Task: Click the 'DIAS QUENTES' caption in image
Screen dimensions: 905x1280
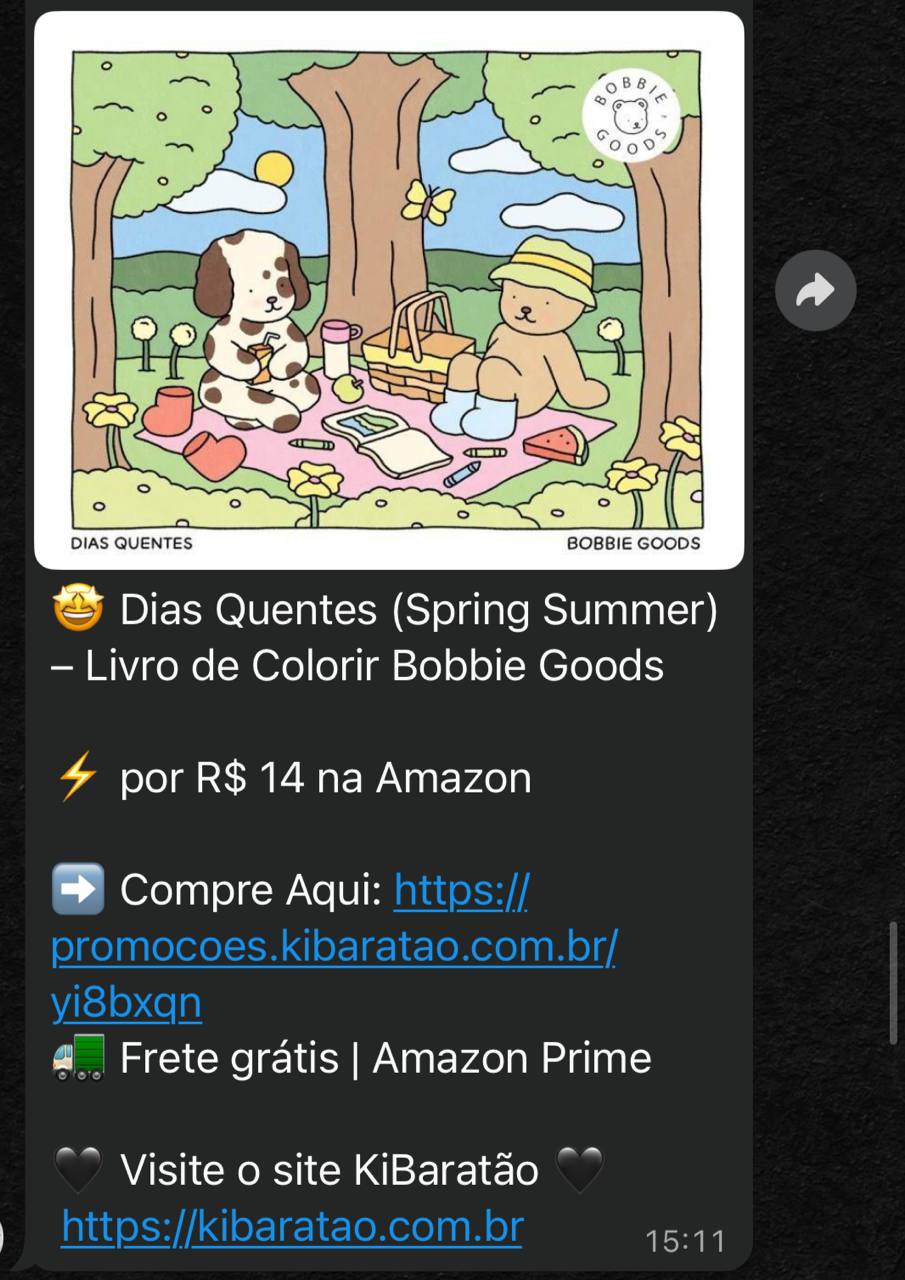Action: (129, 544)
